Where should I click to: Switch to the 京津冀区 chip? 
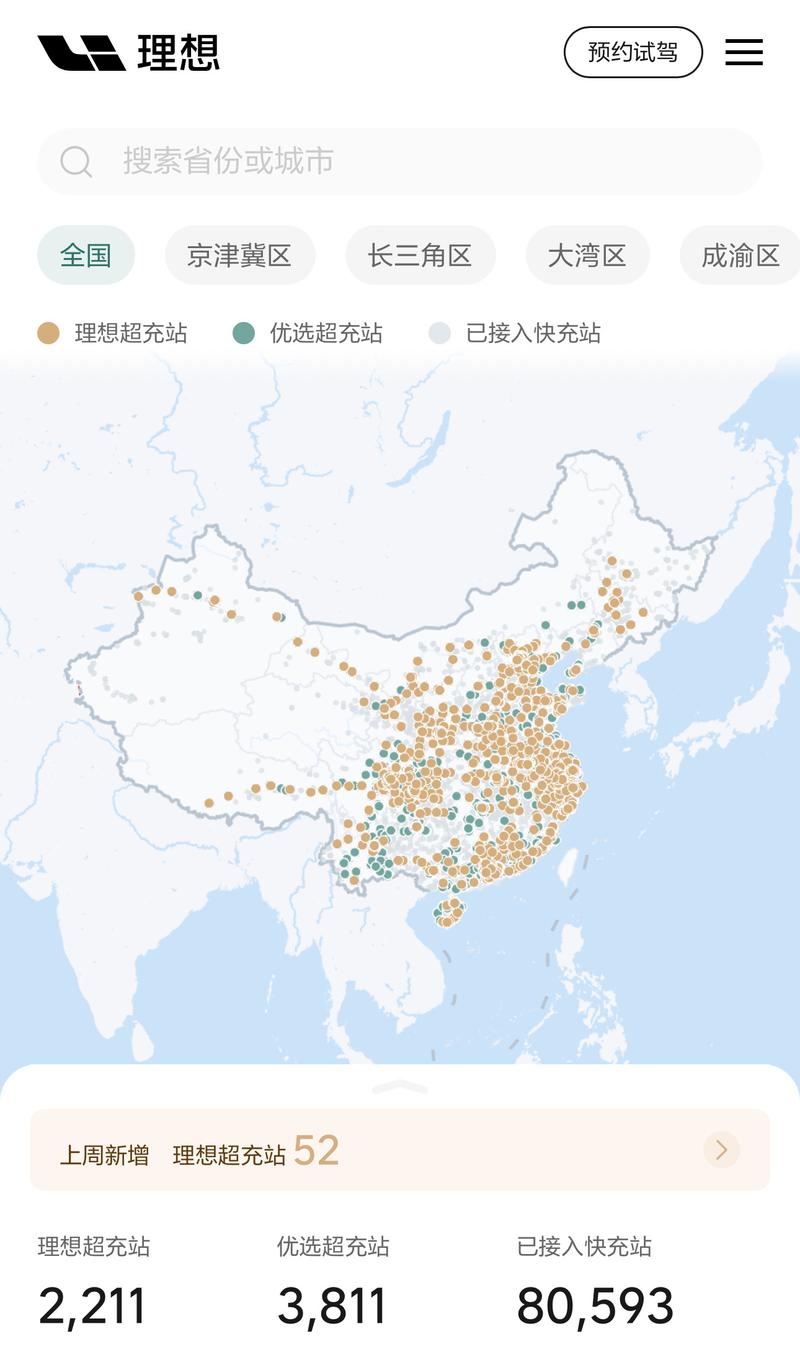click(240, 255)
